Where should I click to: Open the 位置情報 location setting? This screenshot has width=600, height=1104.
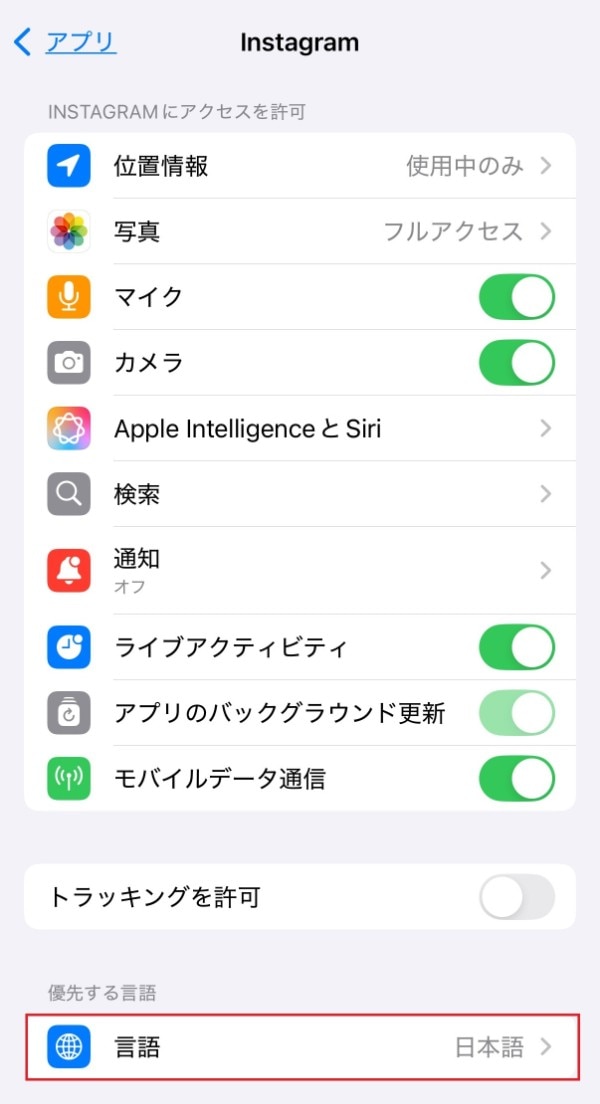pos(300,166)
